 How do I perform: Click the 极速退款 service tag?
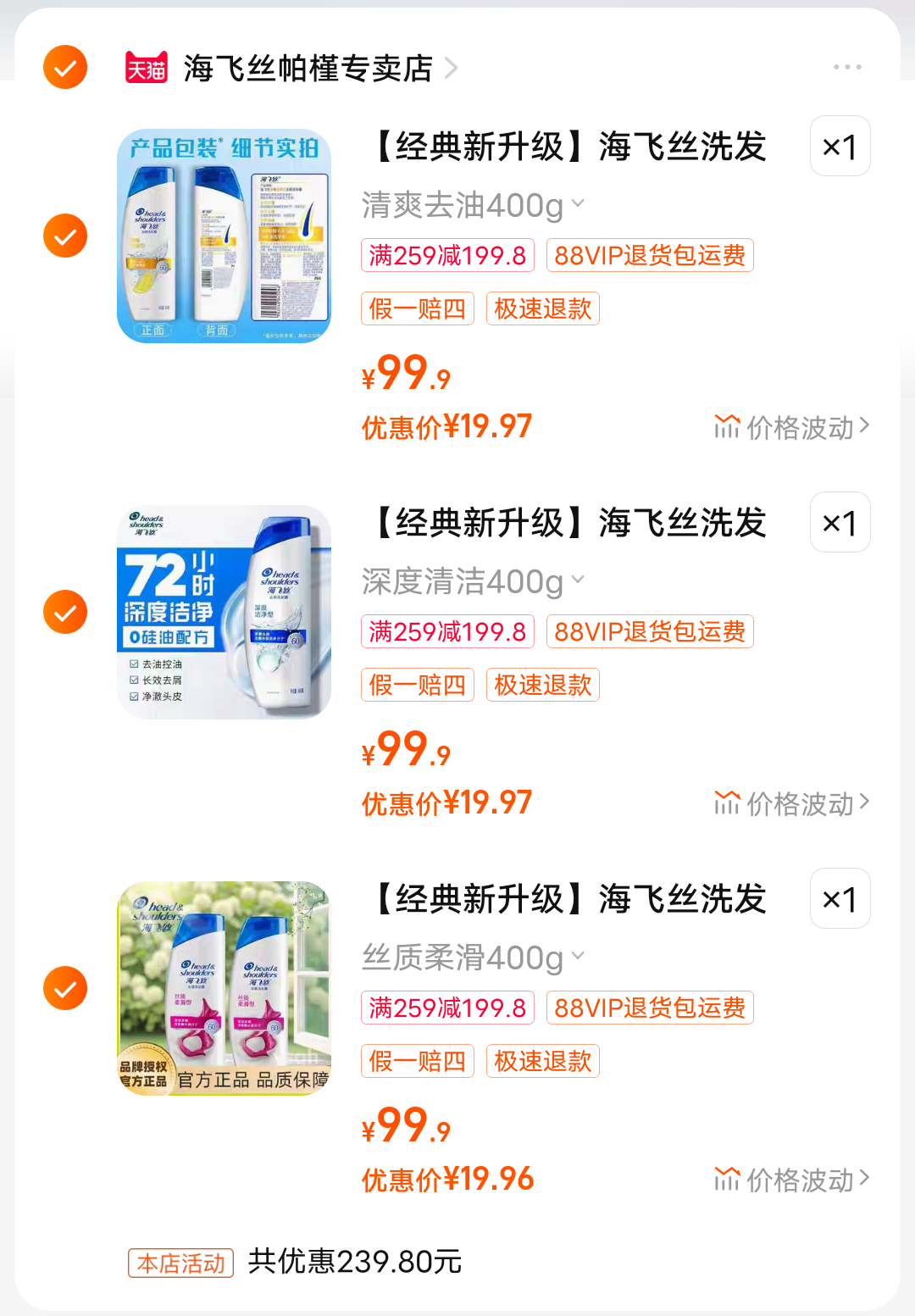[x=542, y=308]
